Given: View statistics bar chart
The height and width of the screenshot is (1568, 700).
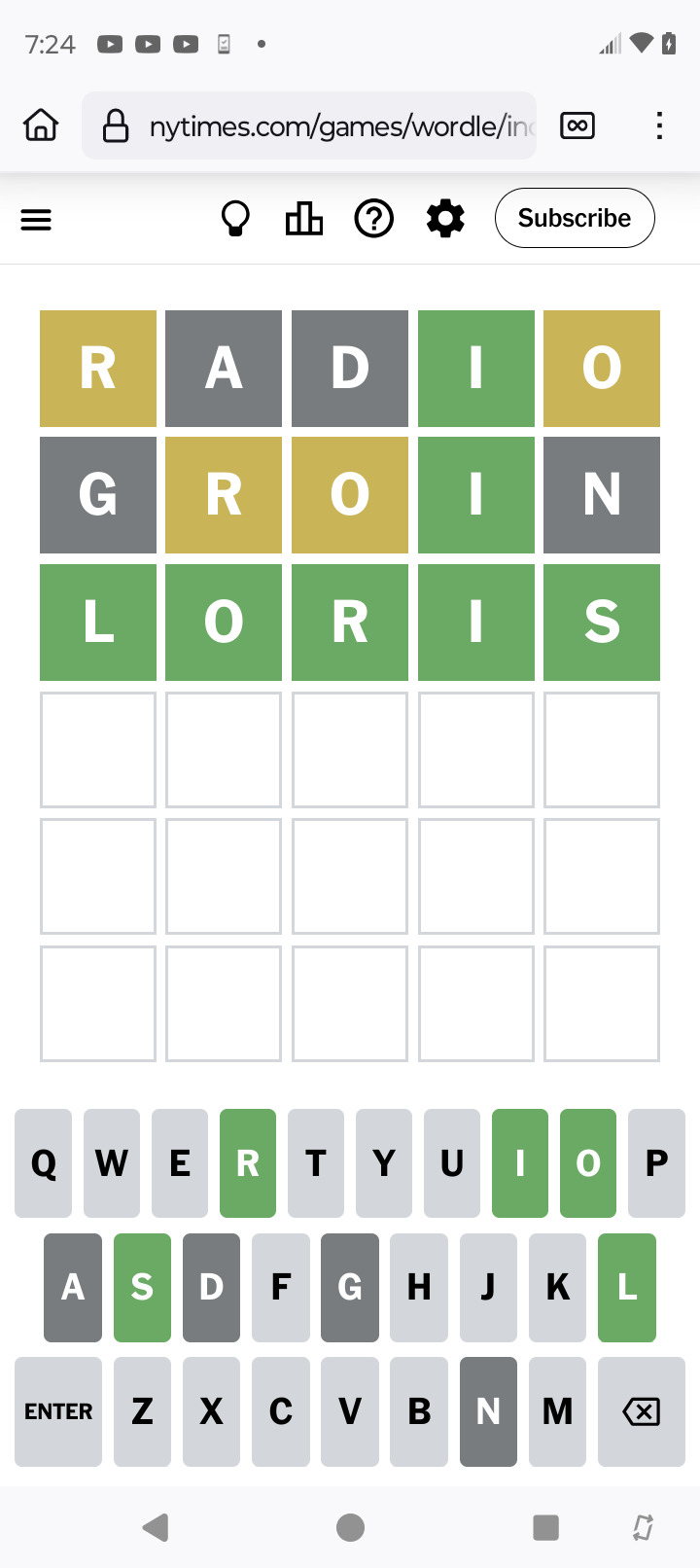Looking at the screenshot, I should click(x=303, y=219).
